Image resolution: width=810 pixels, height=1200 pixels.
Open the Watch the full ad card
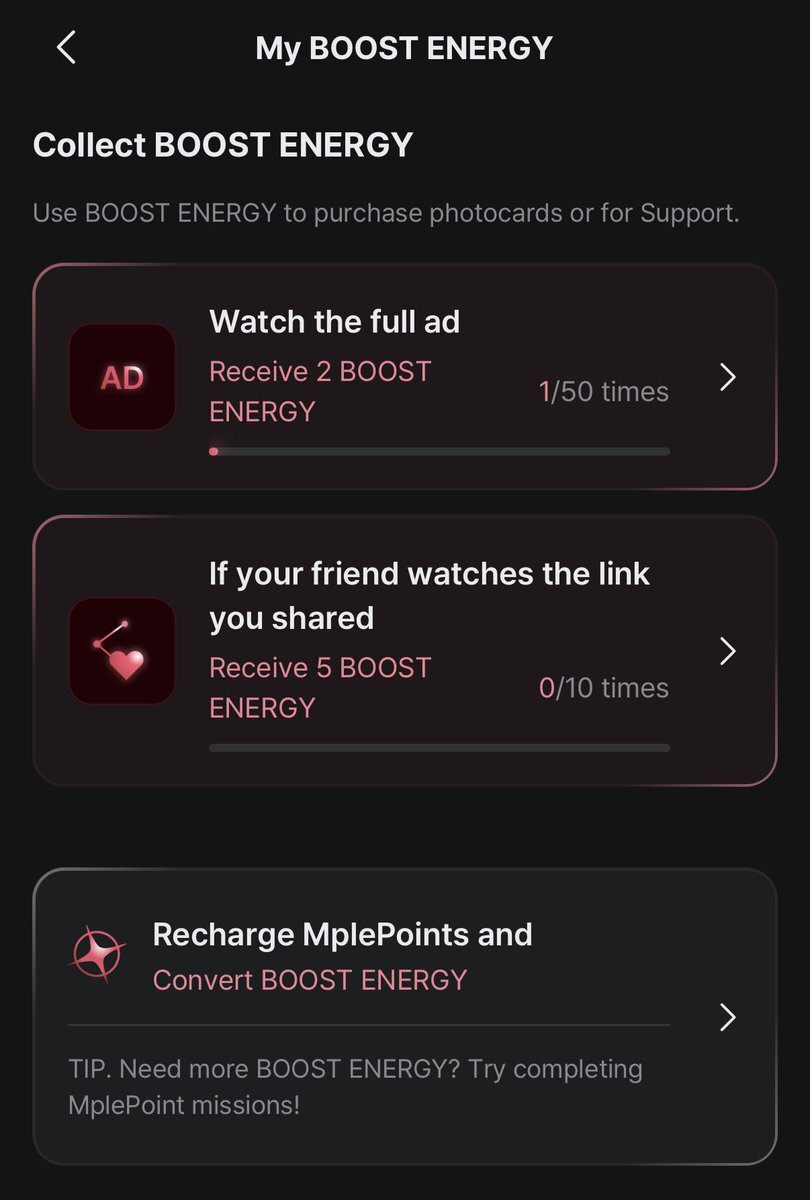tap(404, 377)
